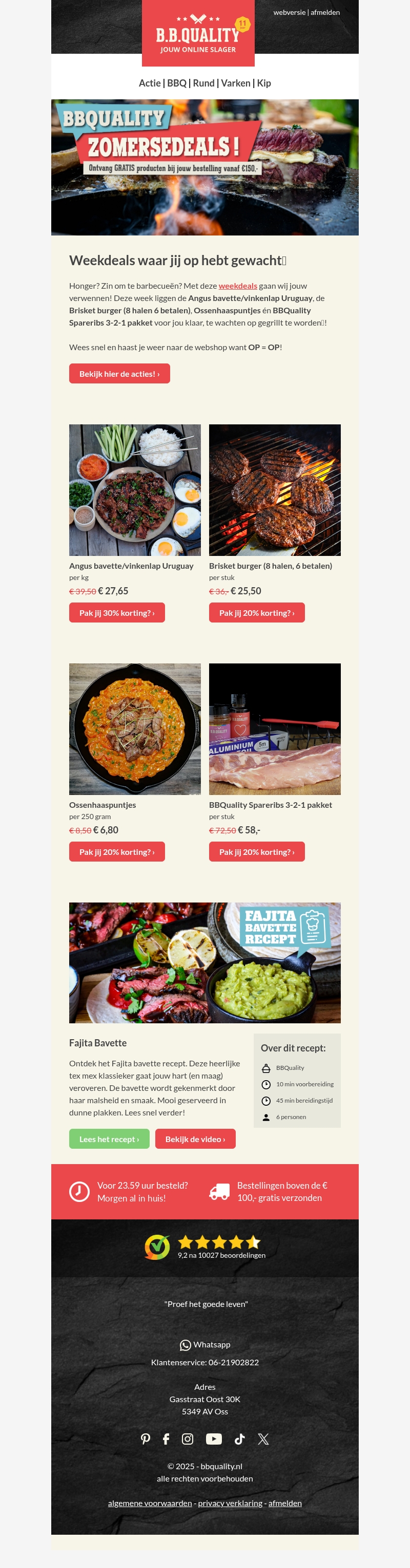Follow the underlined weekdeals link
410x1568 pixels.
tap(238, 286)
